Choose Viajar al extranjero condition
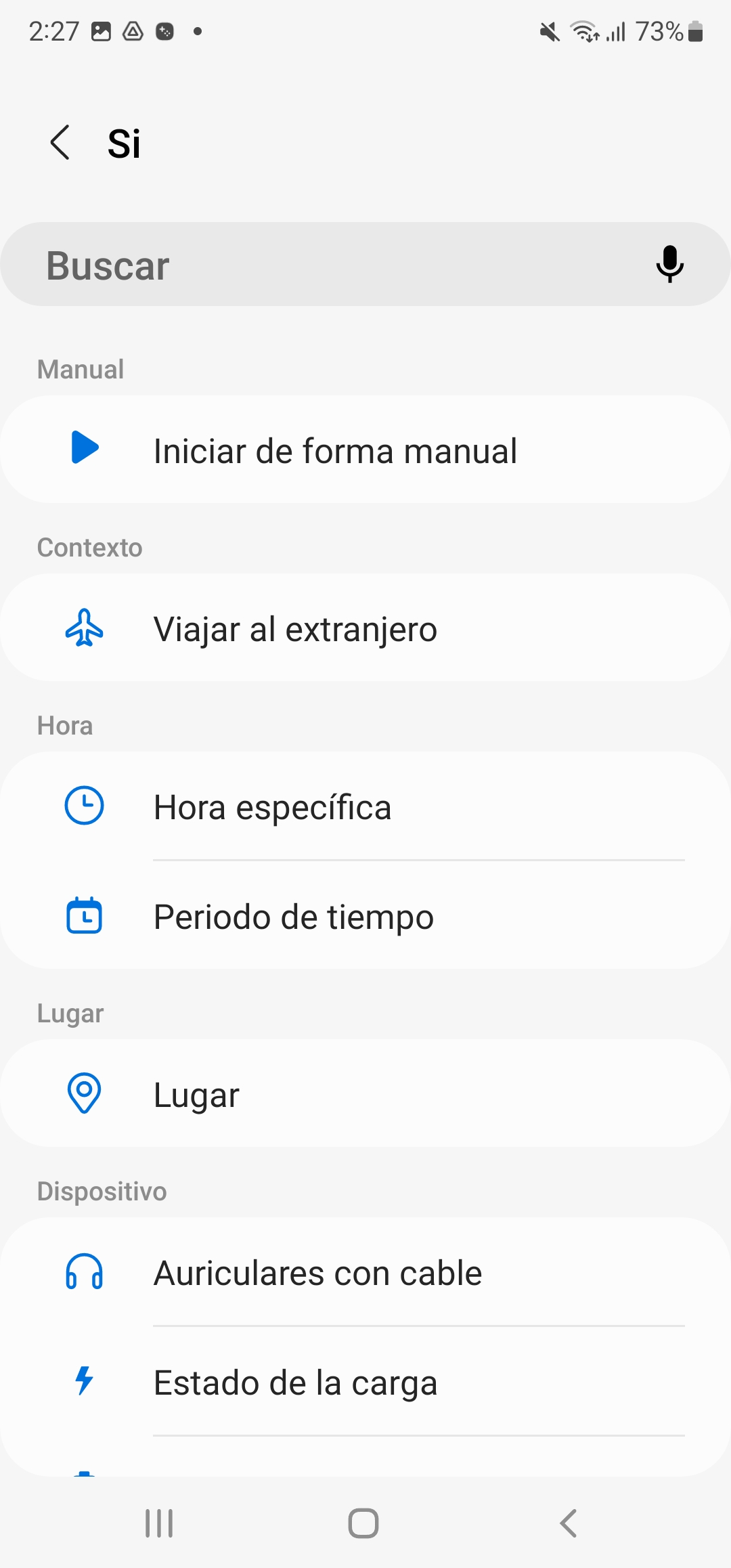This screenshot has height=1568, width=731. click(x=365, y=628)
